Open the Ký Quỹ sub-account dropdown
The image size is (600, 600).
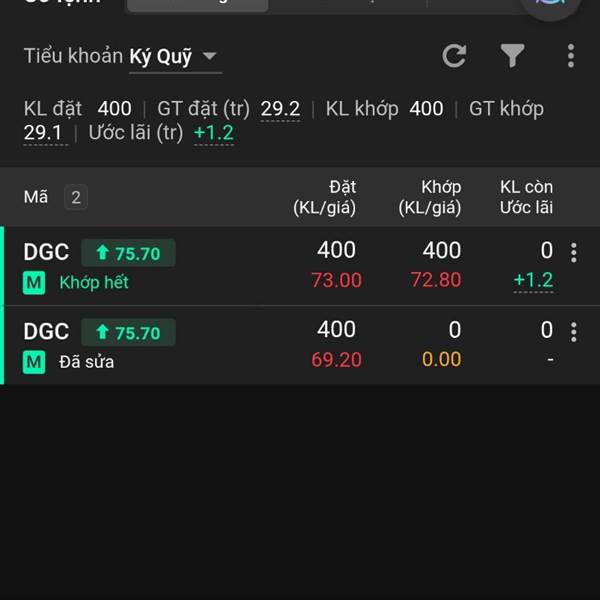pos(174,56)
